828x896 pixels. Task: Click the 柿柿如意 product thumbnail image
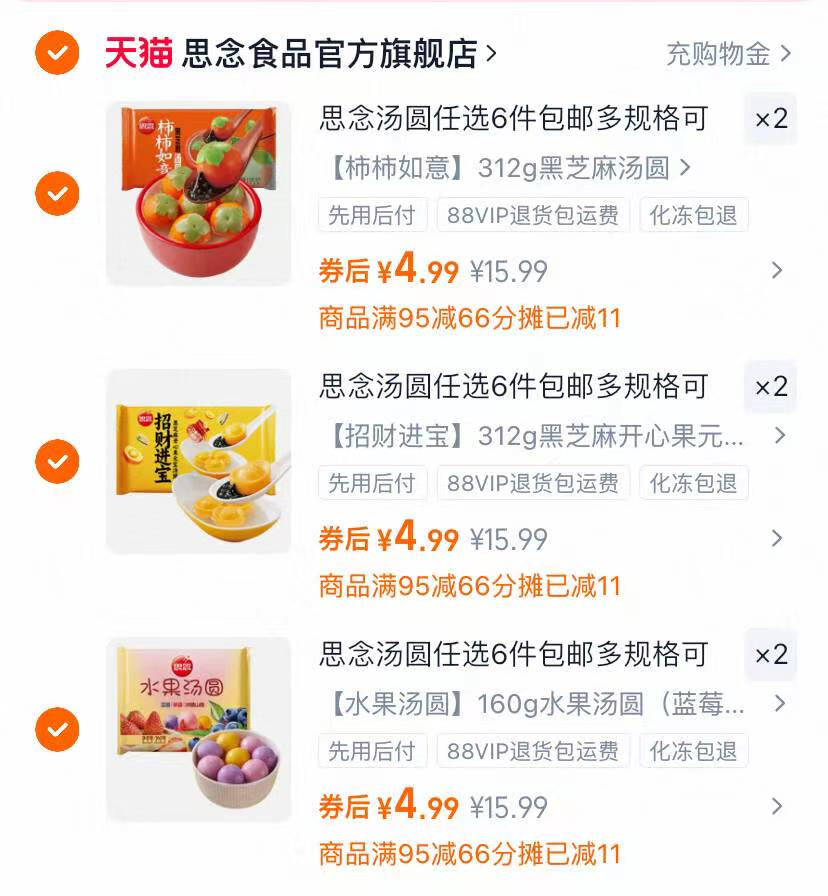point(197,191)
